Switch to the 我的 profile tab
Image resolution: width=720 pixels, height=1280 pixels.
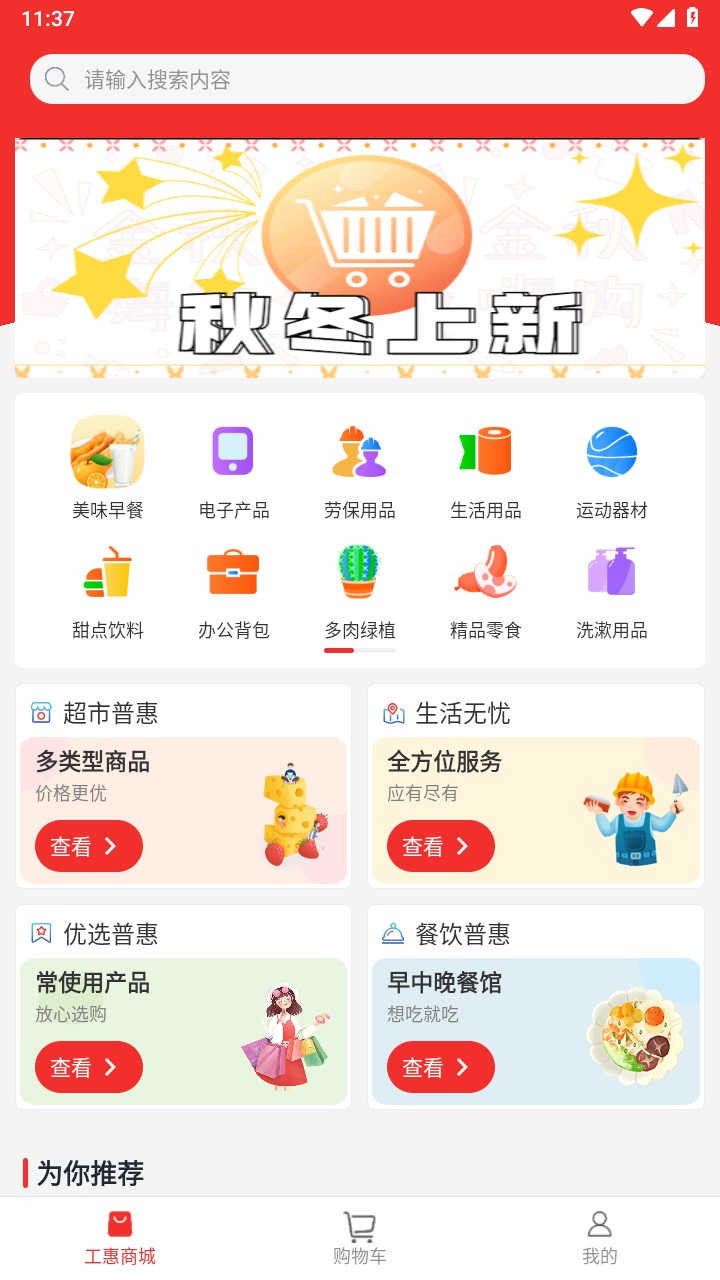[x=599, y=1235]
